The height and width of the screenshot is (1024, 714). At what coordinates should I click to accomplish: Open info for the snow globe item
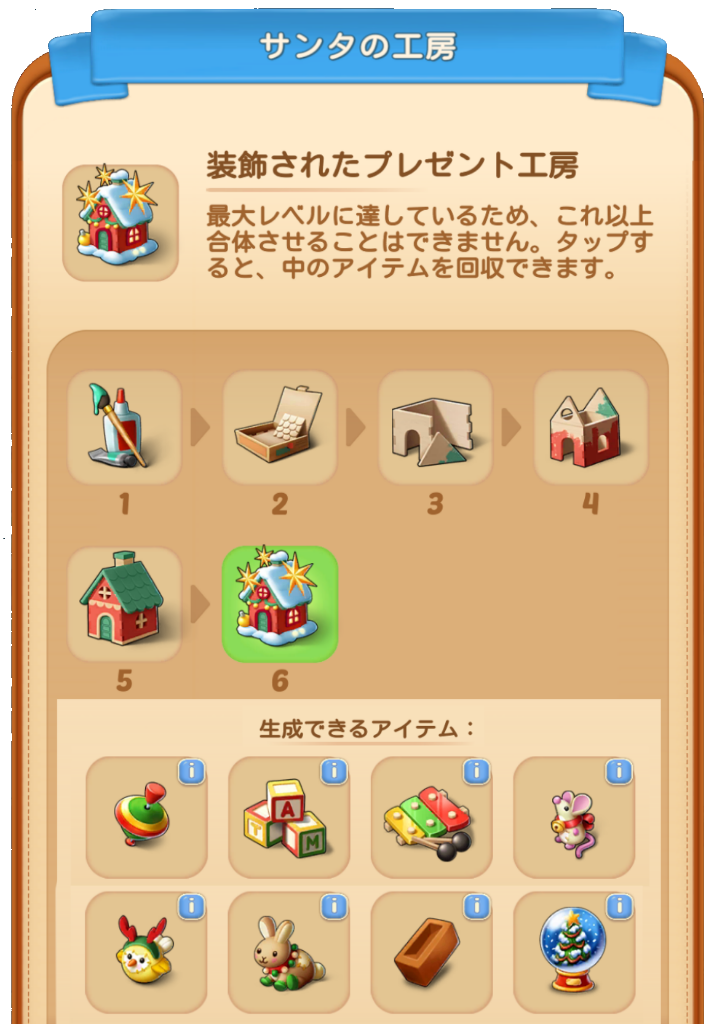point(619,907)
